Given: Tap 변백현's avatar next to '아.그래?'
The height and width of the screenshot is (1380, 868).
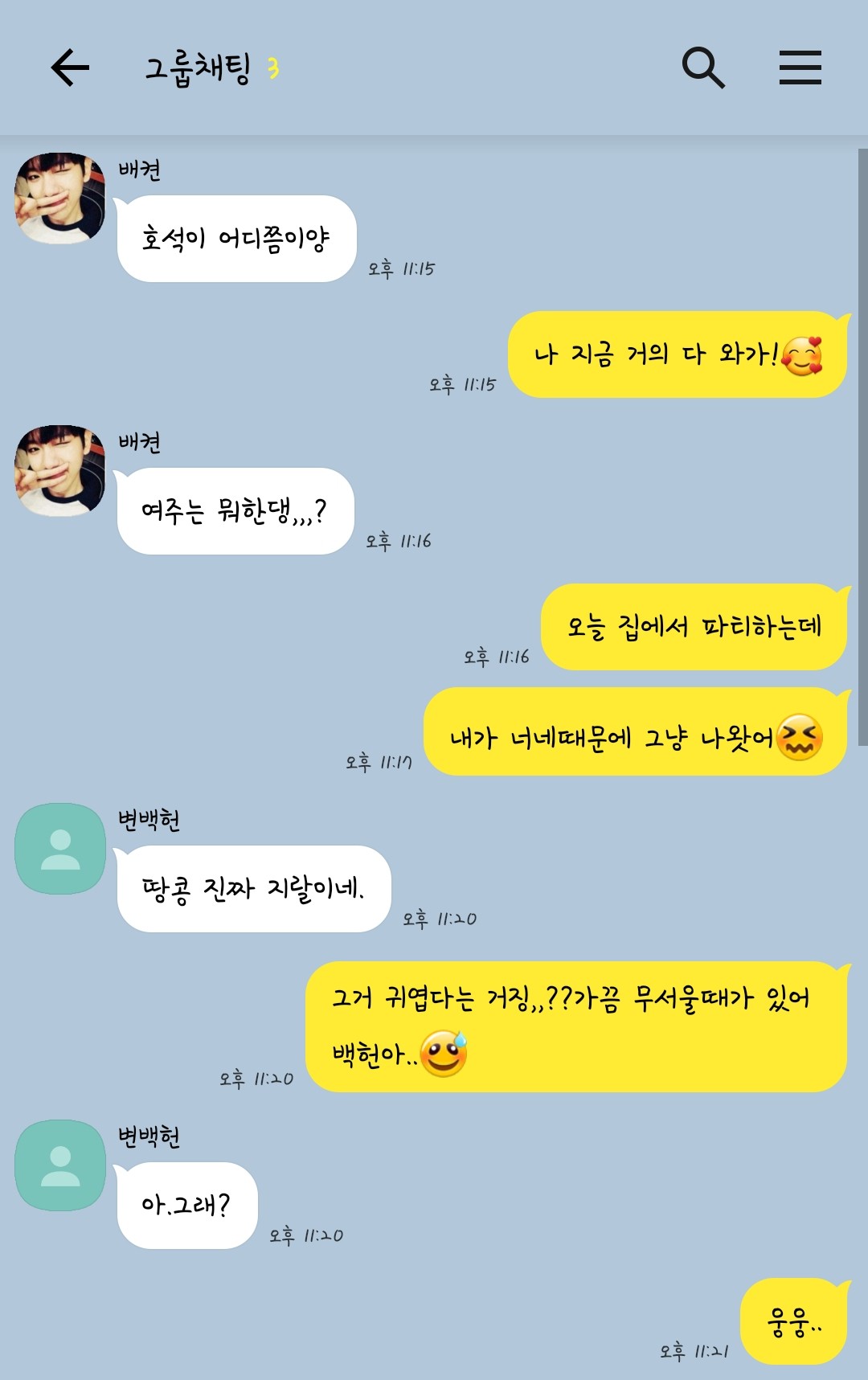Looking at the screenshot, I should [60, 1165].
